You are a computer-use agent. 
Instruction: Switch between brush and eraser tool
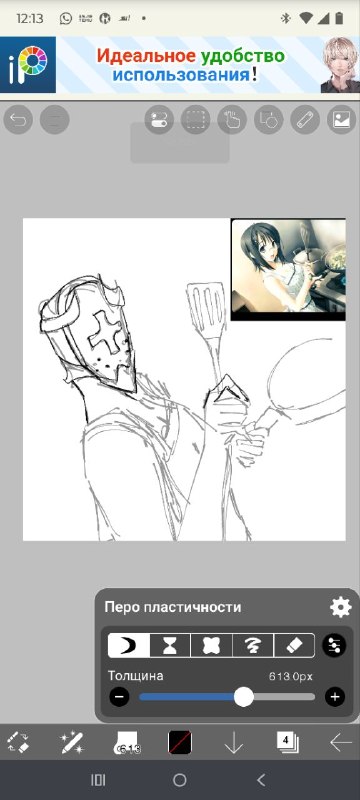click(18, 743)
